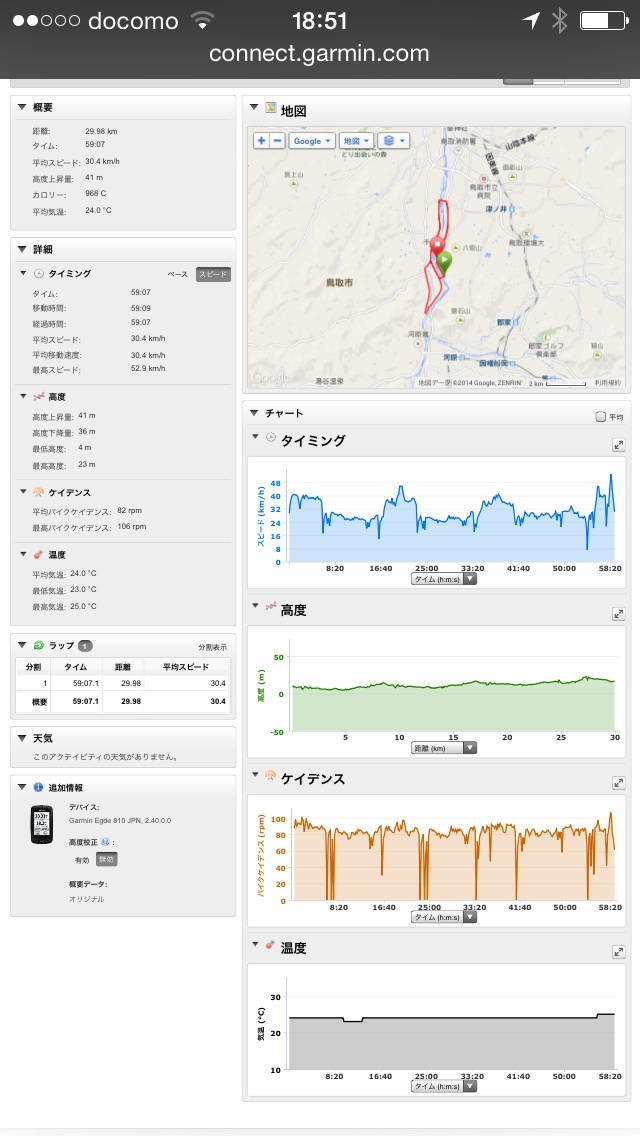Open タイム (h:m:s) dropdown under speed chart
Screen dimensions: 640x1136
point(445,578)
